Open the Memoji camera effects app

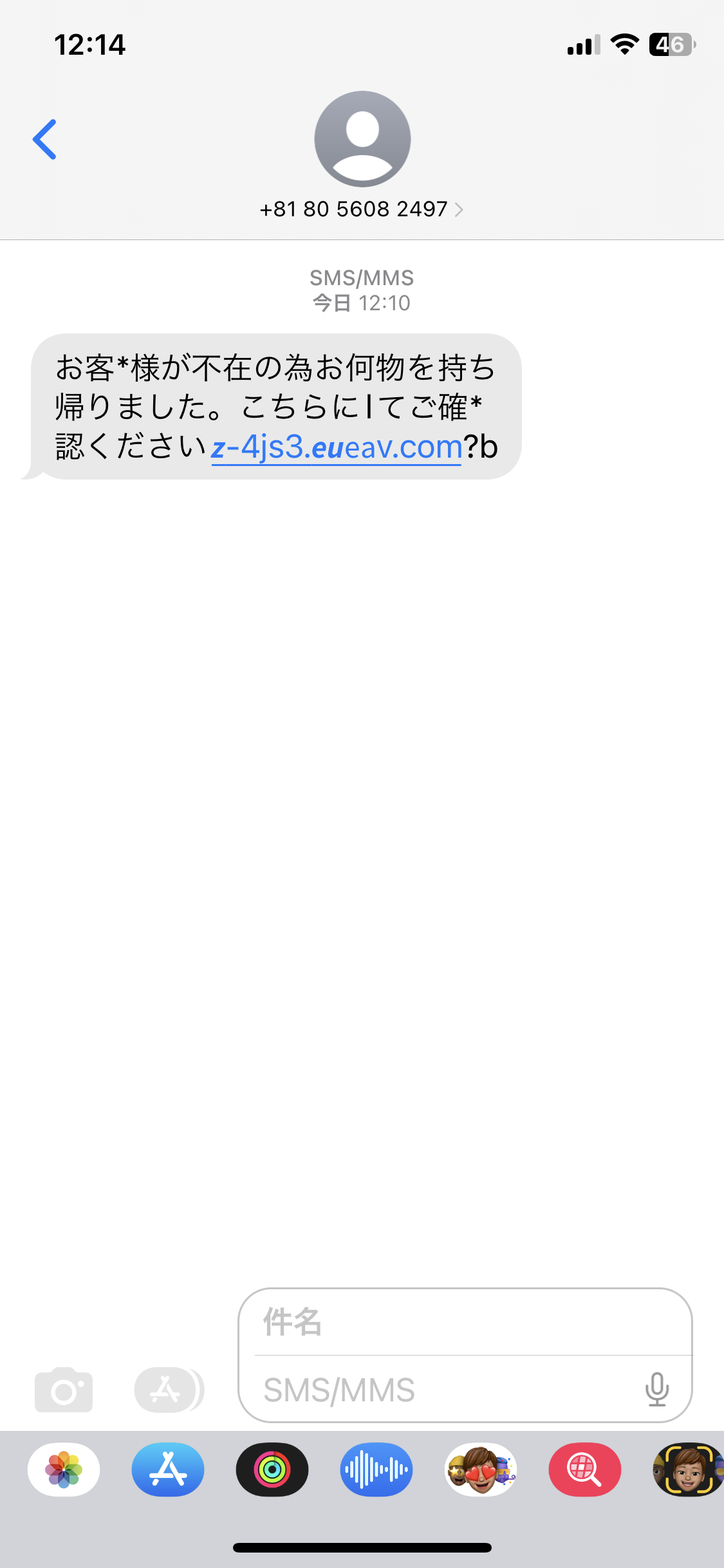coord(688,1470)
